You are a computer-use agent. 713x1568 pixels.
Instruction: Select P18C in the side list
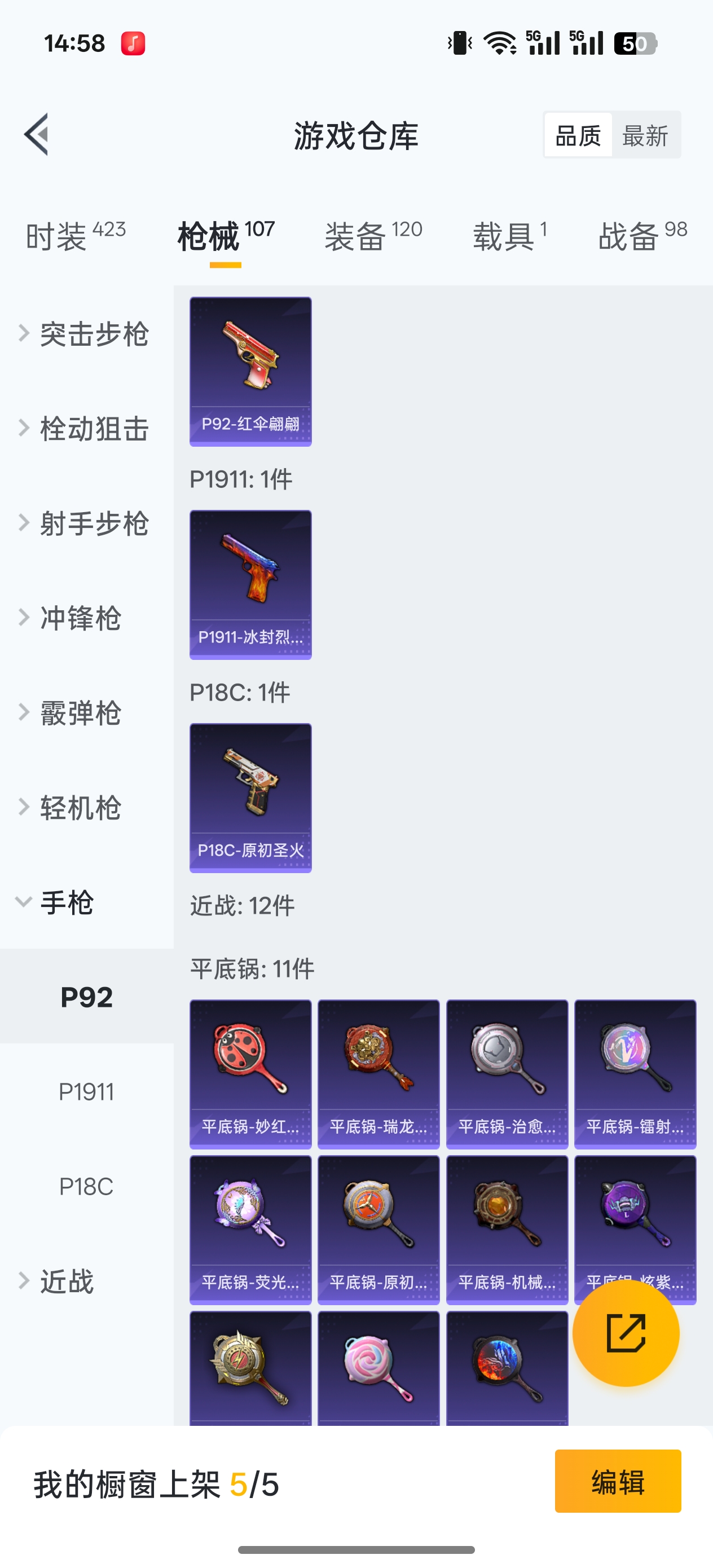(x=86, y=1186)
